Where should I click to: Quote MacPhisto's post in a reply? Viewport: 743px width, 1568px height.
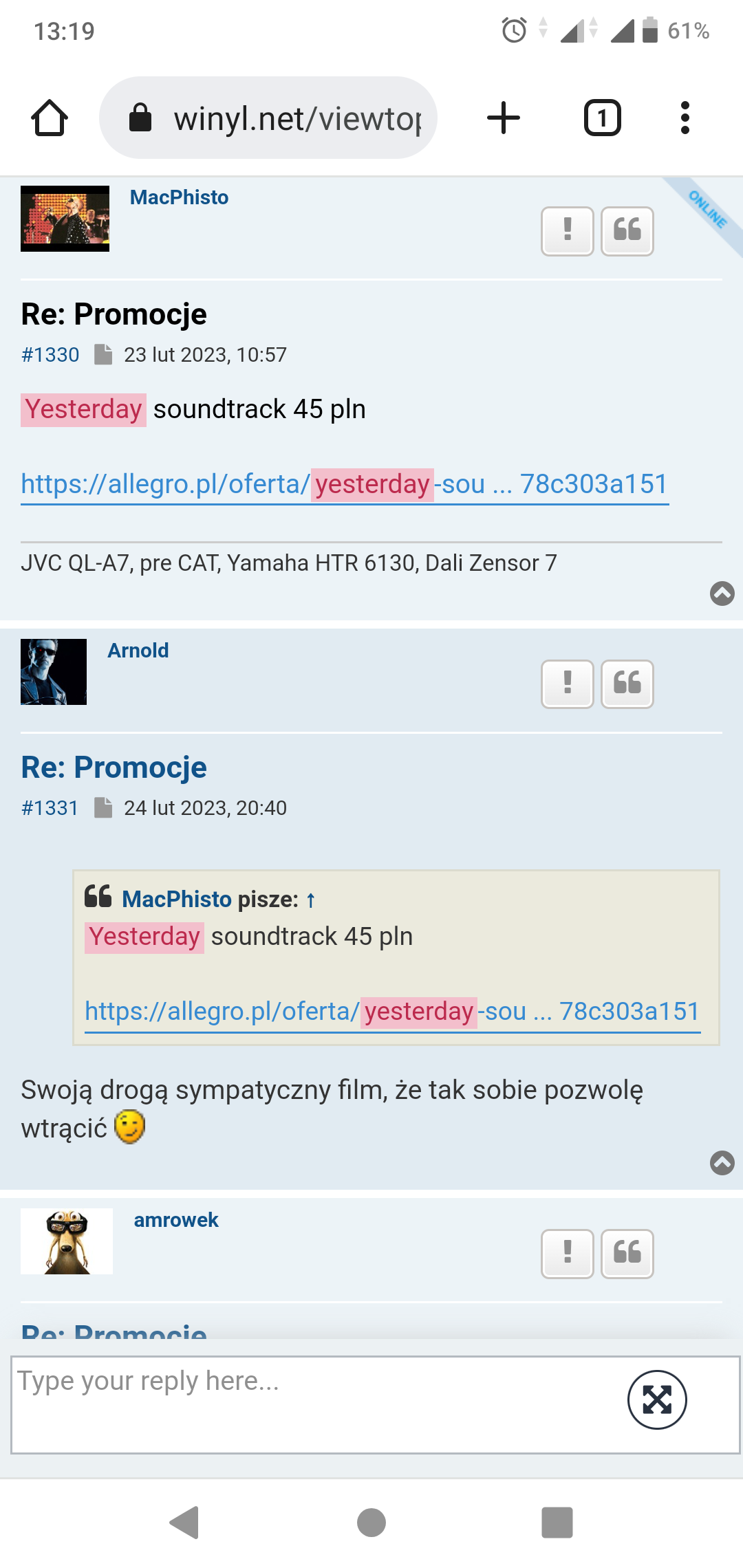627,231
